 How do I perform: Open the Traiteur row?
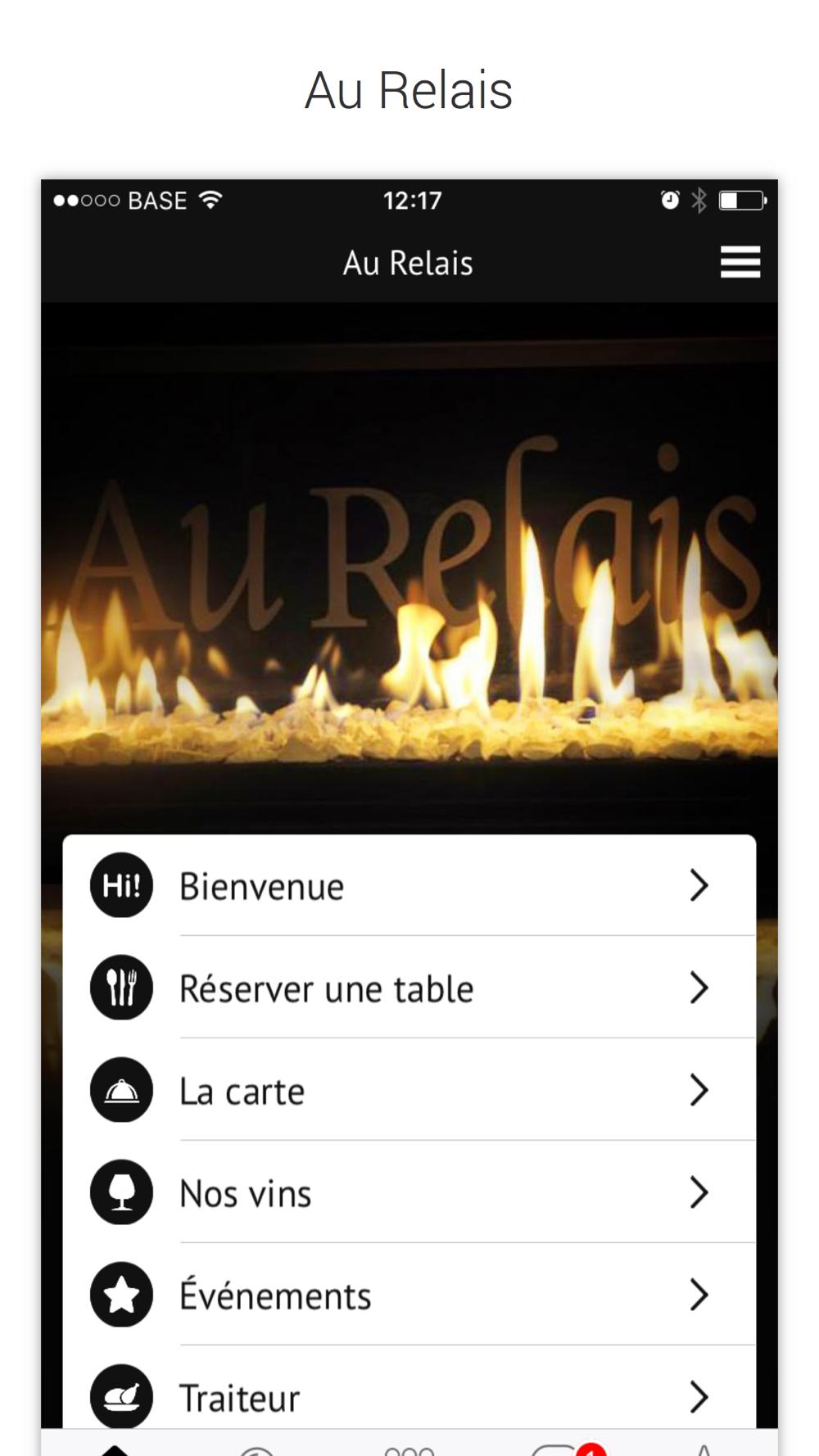409,1387
